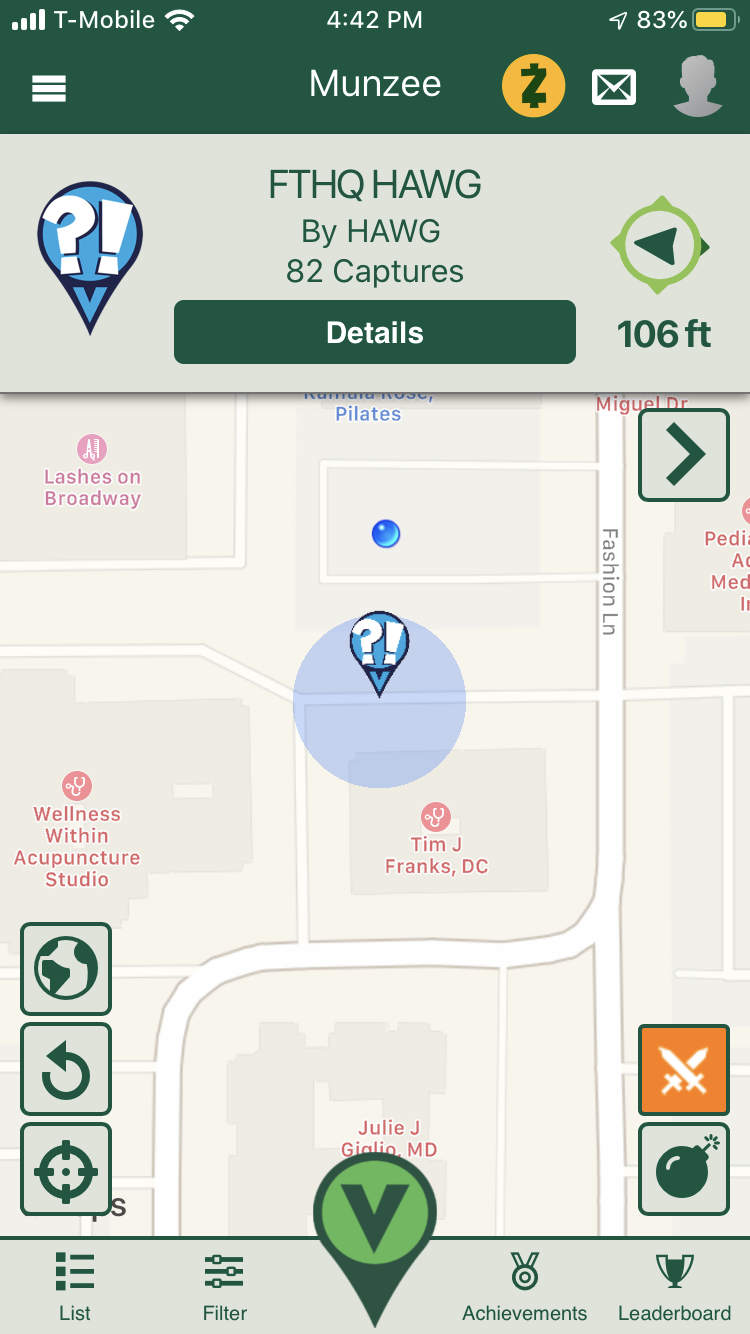
Task: Open the crossed swords clan button
Action: pyautogui.click(x=684, y=1069)
